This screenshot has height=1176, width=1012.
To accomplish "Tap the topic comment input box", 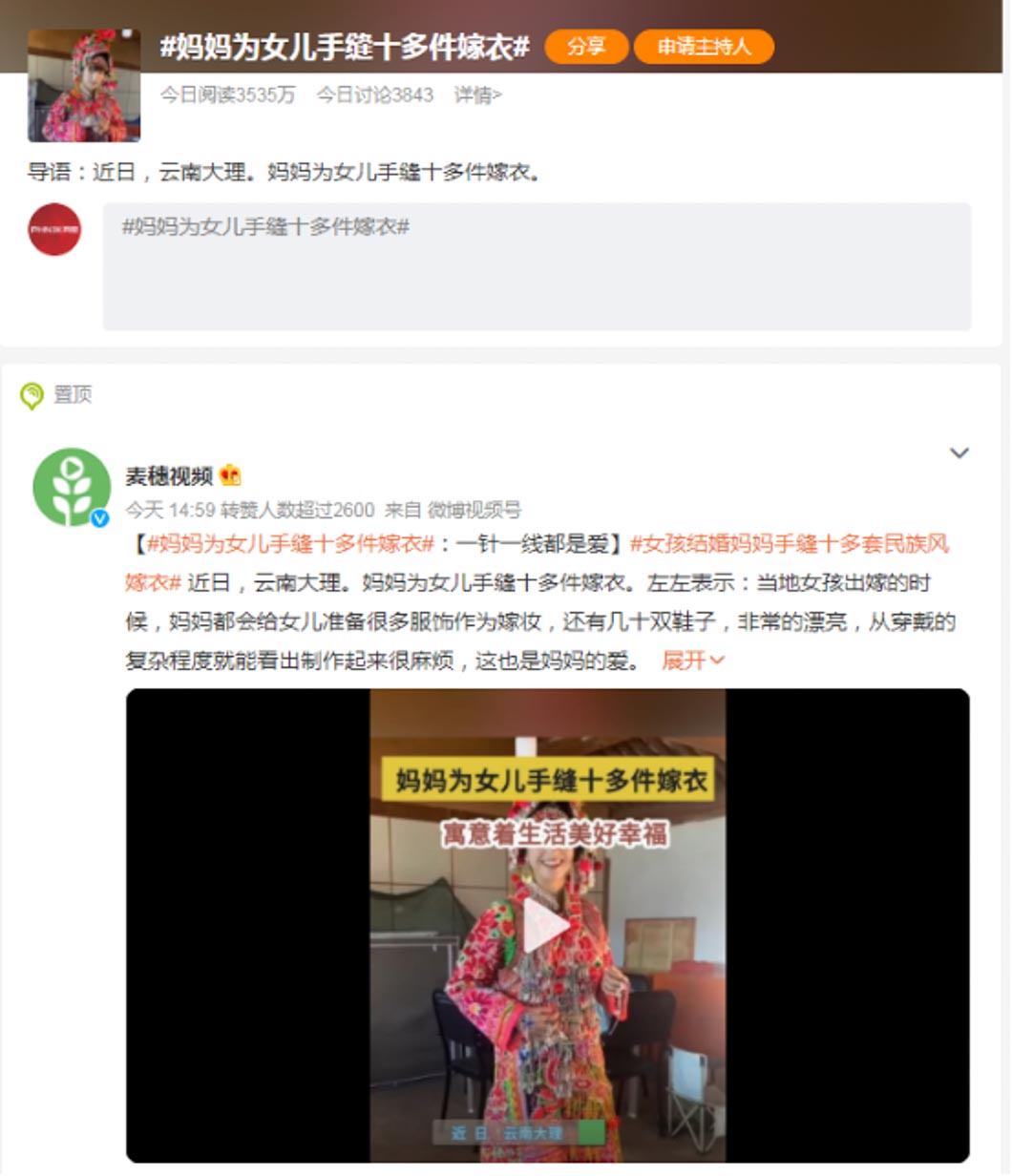I will pyautogui.click(x=537, y=266).
